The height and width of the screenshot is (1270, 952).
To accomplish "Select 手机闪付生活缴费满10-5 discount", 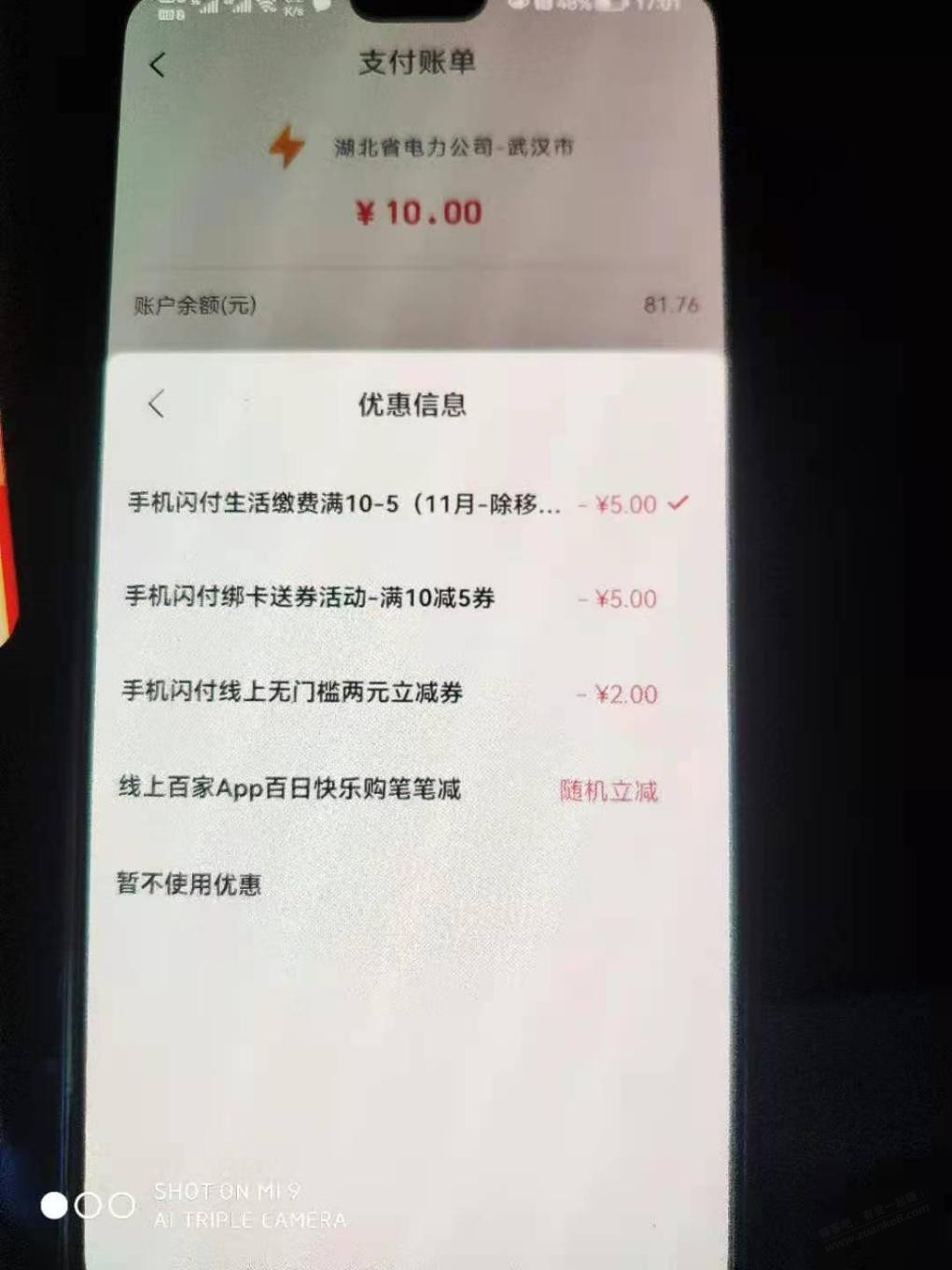I will pos(392,504).
